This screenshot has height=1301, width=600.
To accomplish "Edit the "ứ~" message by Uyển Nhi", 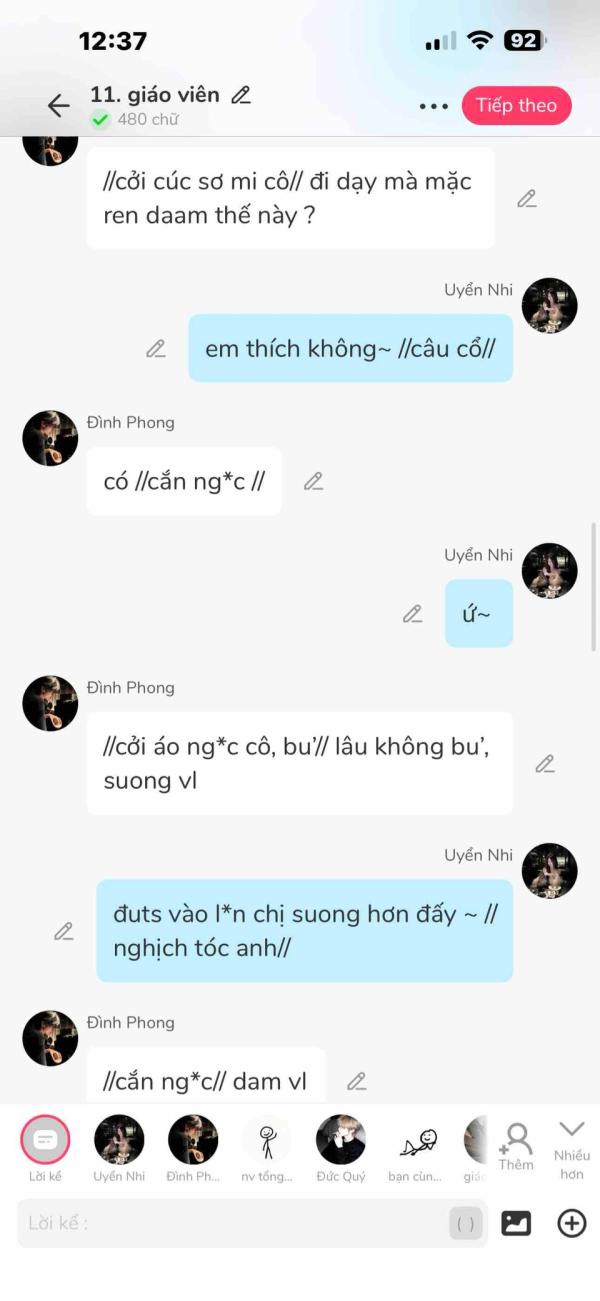I will [412, 613].
